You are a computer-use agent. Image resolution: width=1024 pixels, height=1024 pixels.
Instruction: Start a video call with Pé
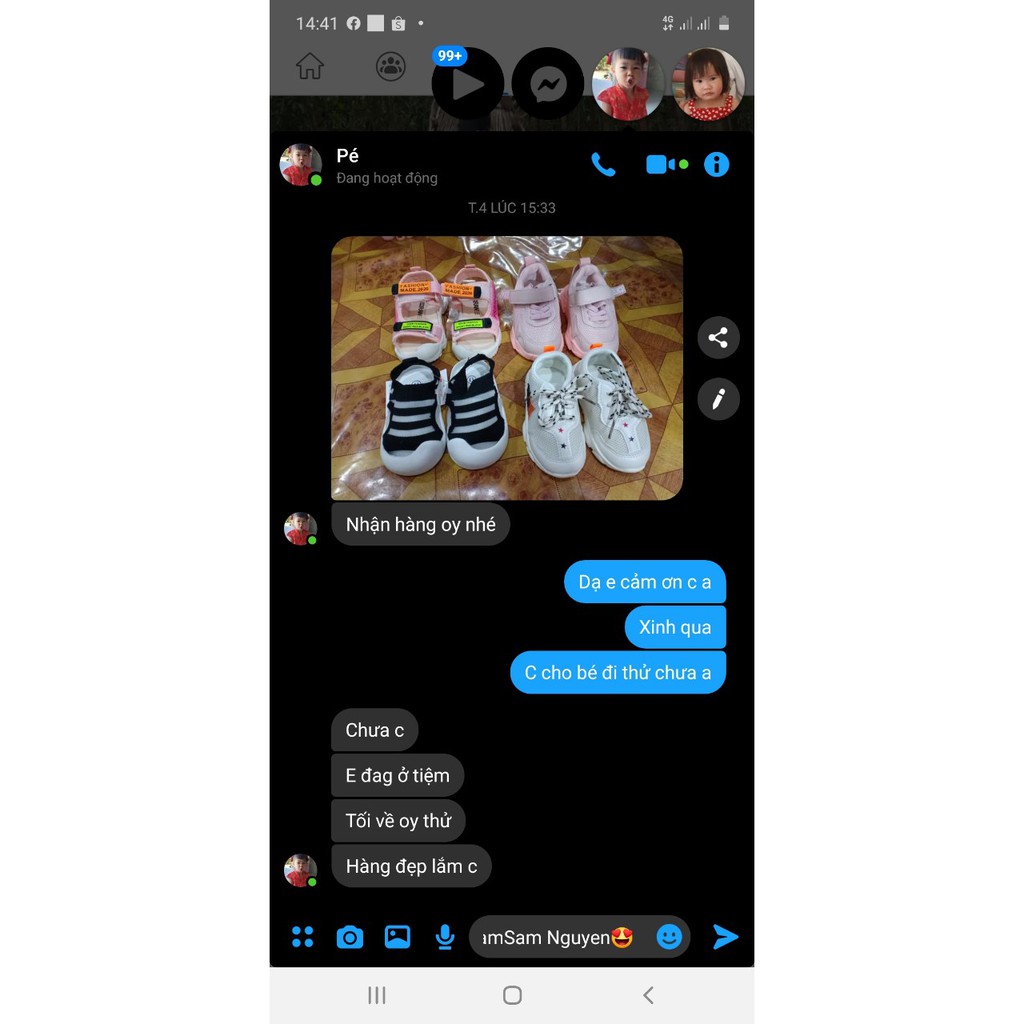pyautogui.click(x=659, y=165)
